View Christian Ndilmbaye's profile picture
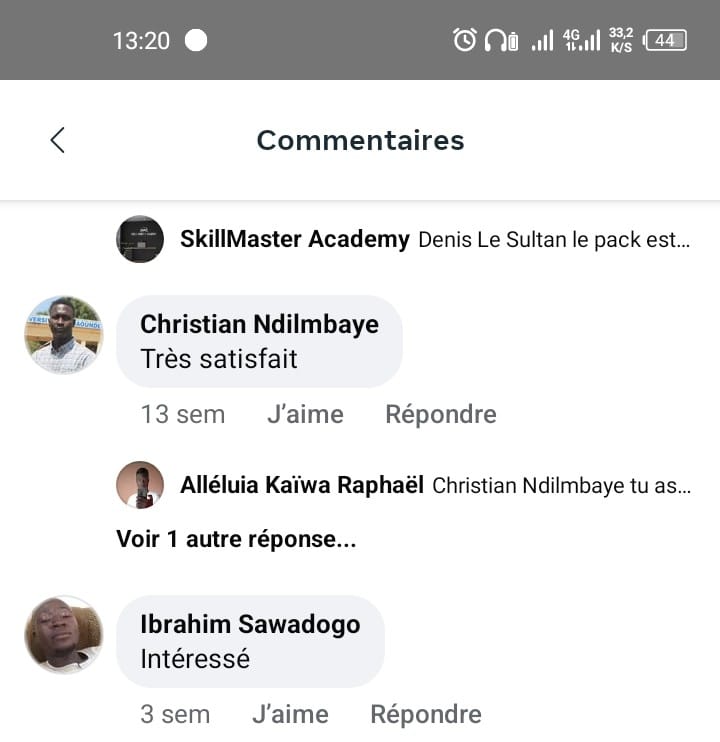The height and width of the screenshot is (742, 720). coord(63,335)
